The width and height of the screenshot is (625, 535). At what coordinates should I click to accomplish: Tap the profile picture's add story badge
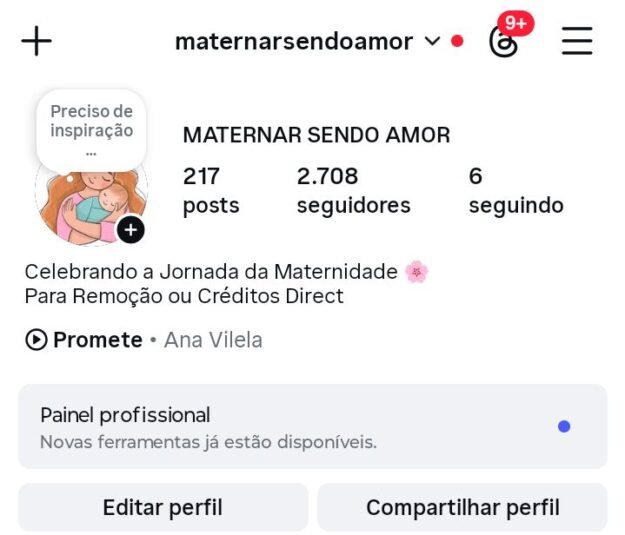click(x=131, y=230)
